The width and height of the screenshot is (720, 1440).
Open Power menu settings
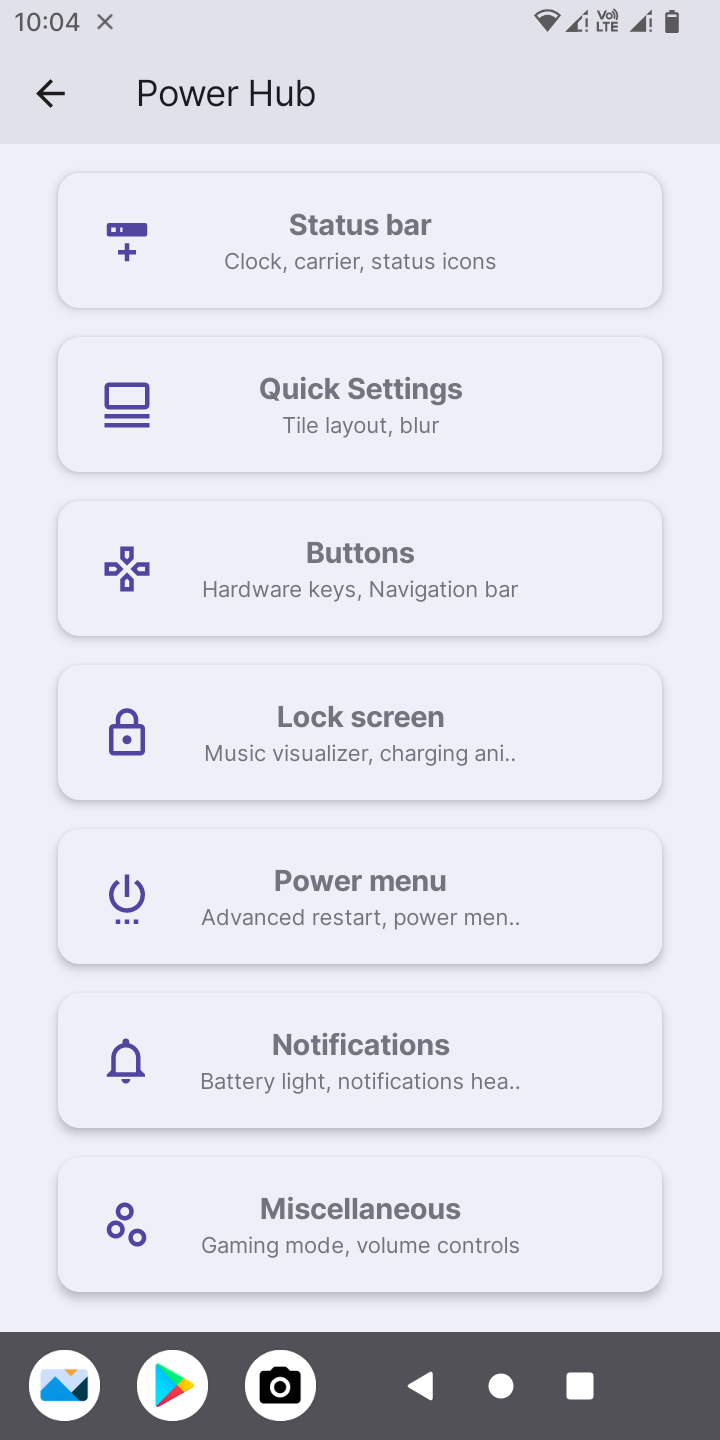(x=360, y=897)
